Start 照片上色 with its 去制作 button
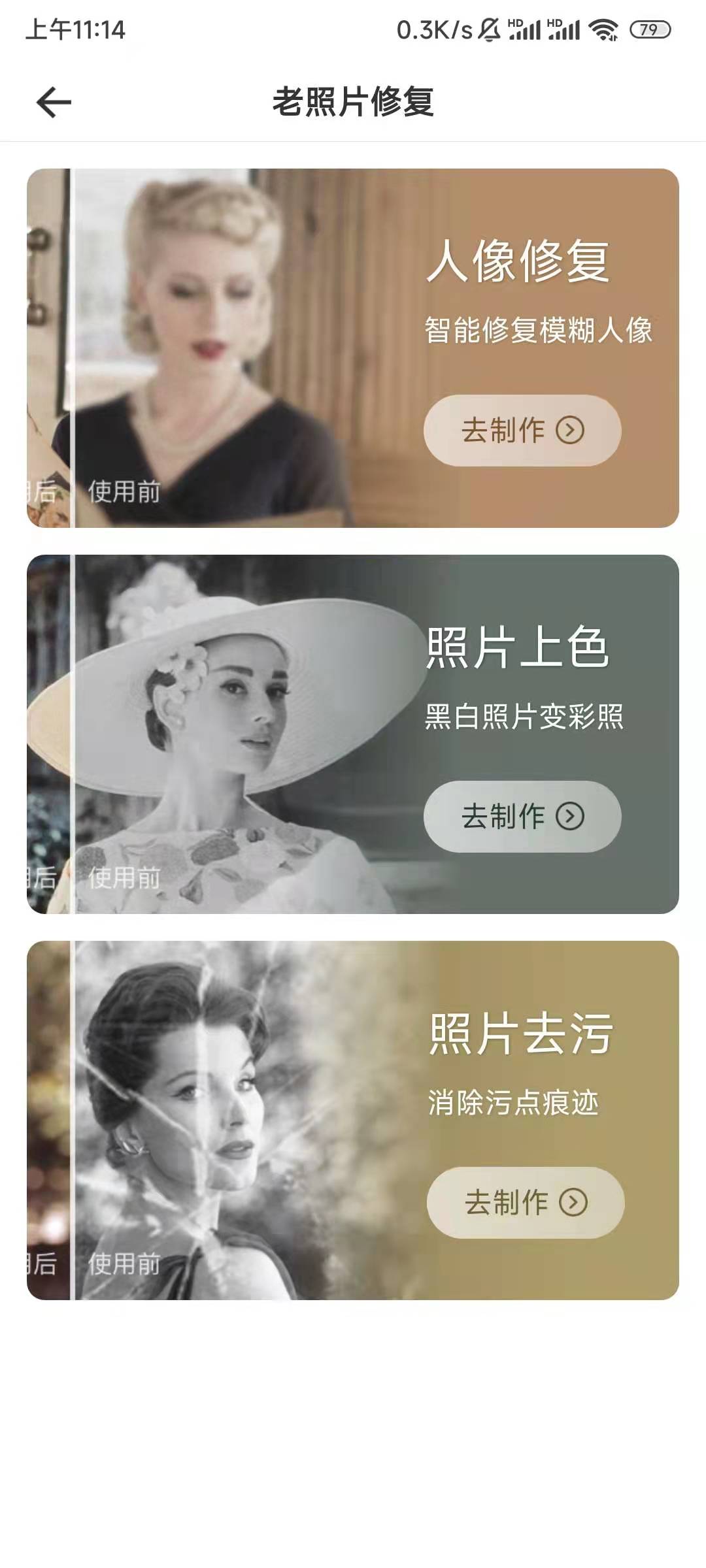The image size is (706, 1568). (x=522, y=817)
